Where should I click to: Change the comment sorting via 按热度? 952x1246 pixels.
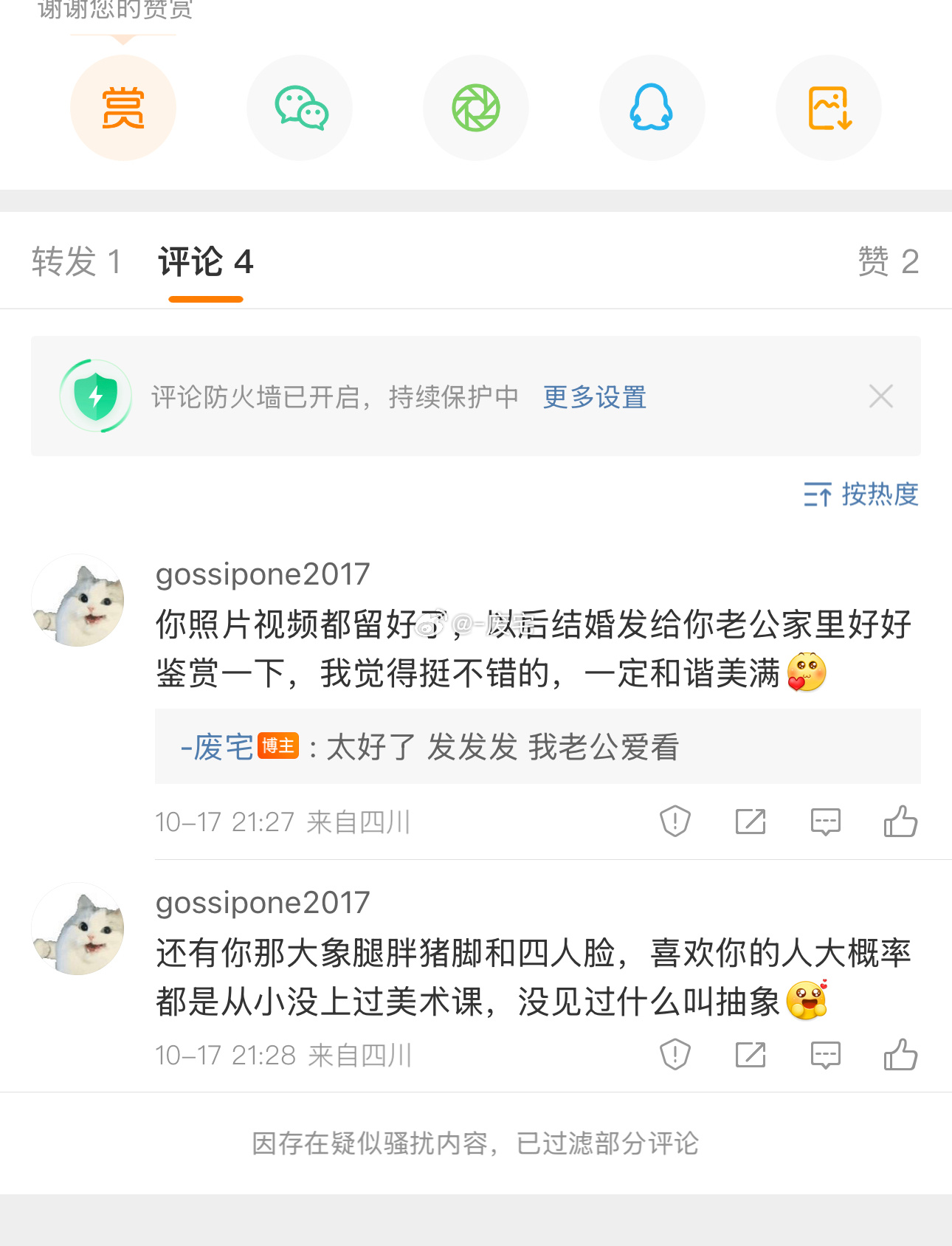coord(860,494)
